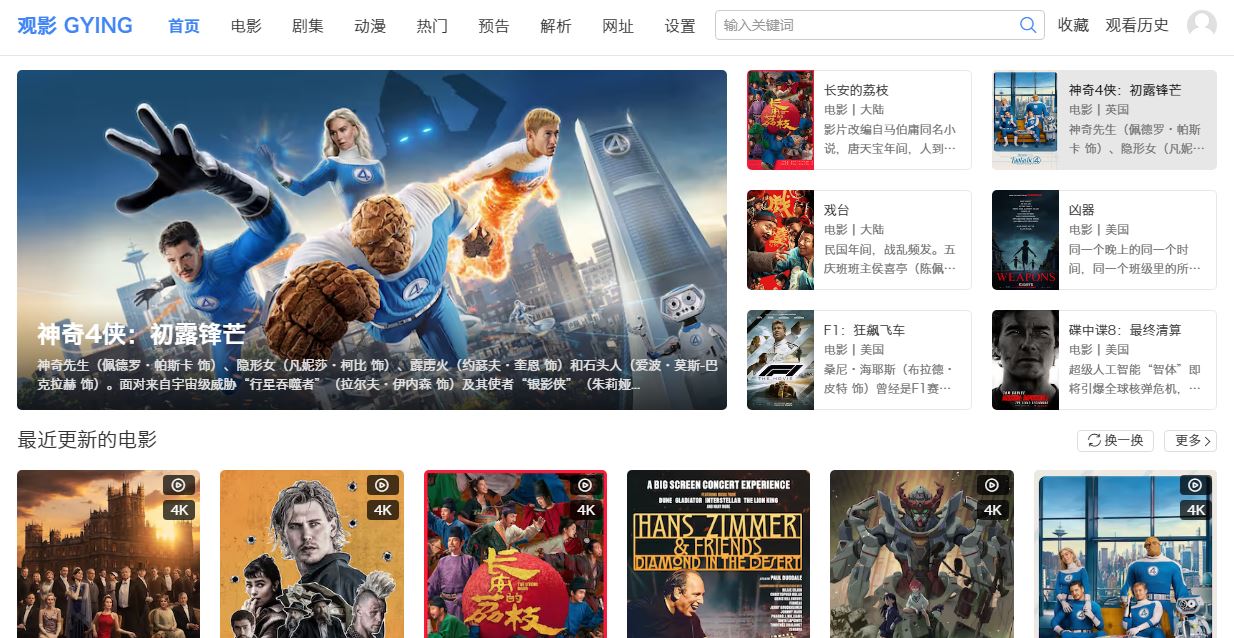Open the 凶器 movie card
Screen dimensions: 1234x638
click(1104, 240)
